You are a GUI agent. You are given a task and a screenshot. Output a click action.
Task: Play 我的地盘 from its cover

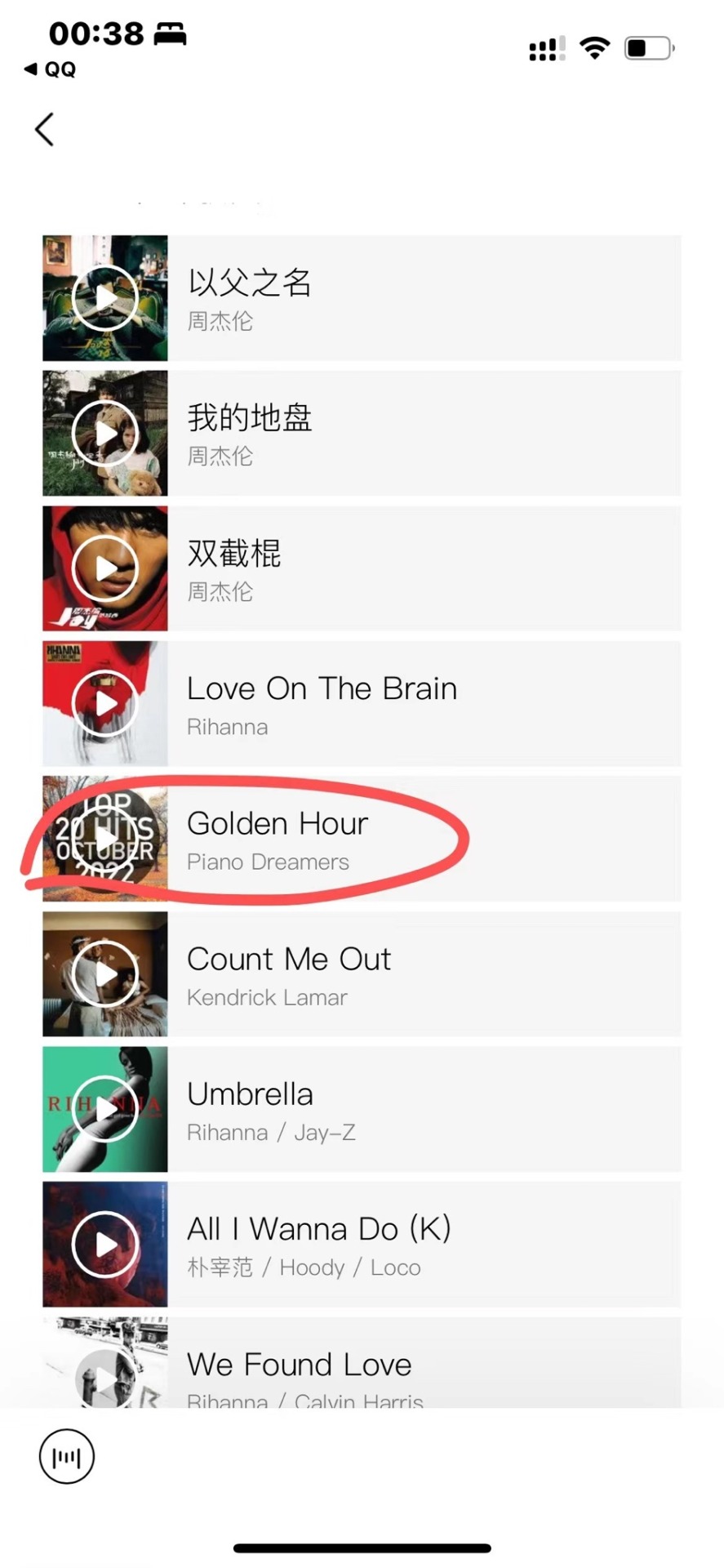(x=105, y=434)
